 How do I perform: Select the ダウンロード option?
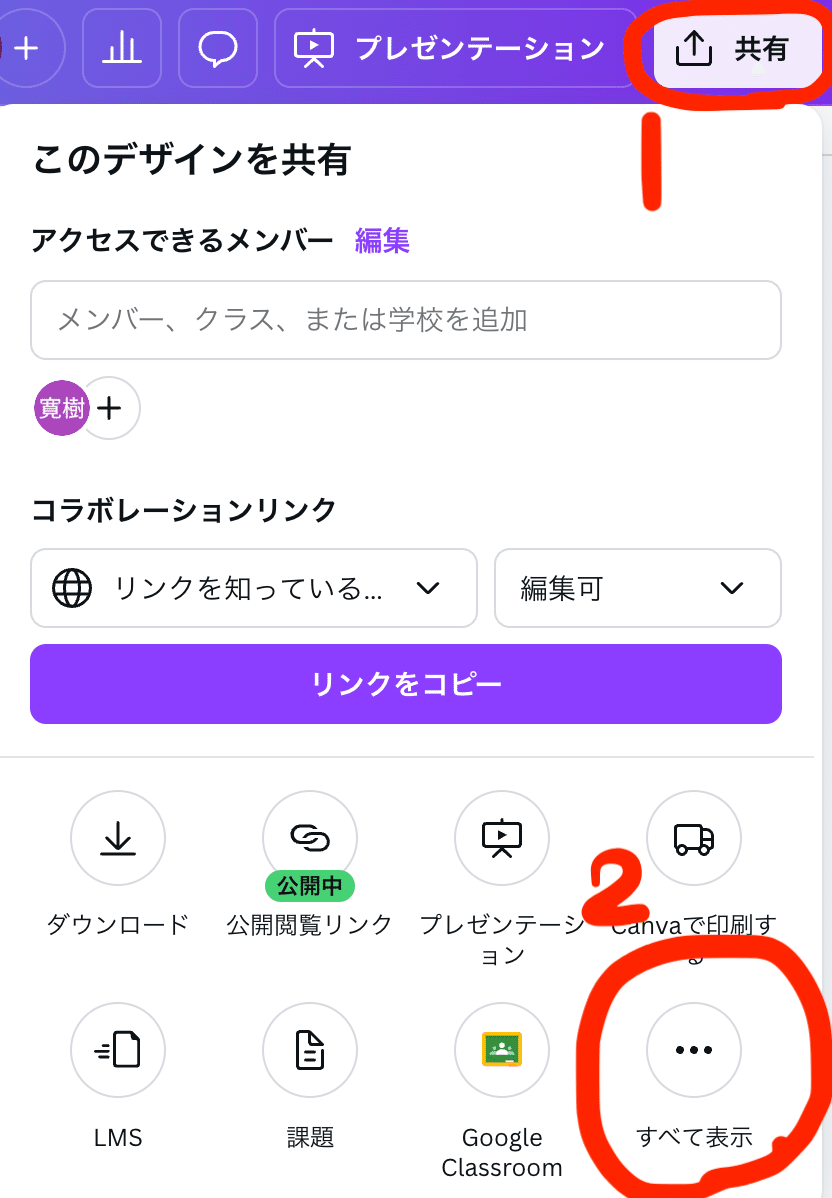(118, 838)
